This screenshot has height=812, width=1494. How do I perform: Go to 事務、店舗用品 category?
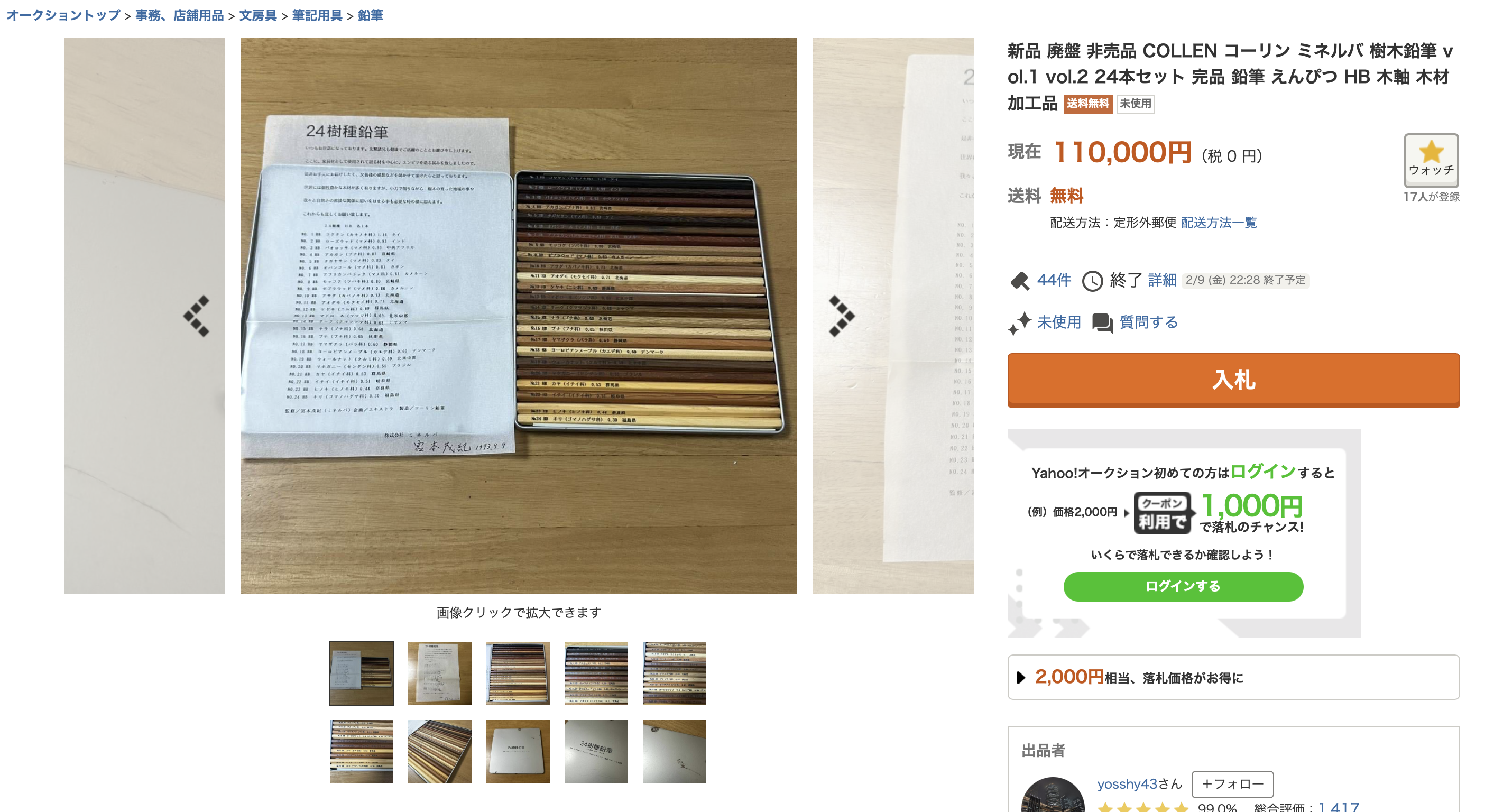point(179,15)
